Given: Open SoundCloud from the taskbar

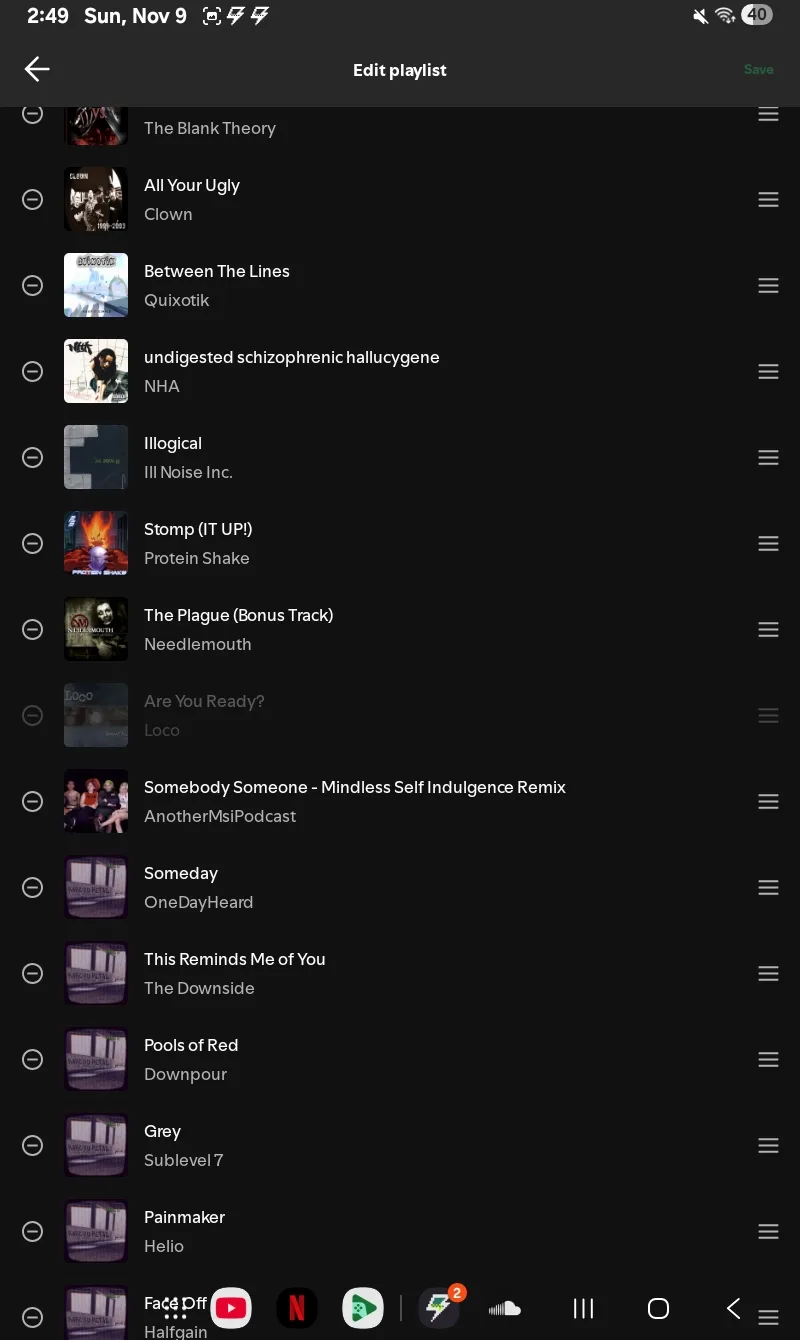Looking at the screenshot, I should click(x=505, y=1308).
